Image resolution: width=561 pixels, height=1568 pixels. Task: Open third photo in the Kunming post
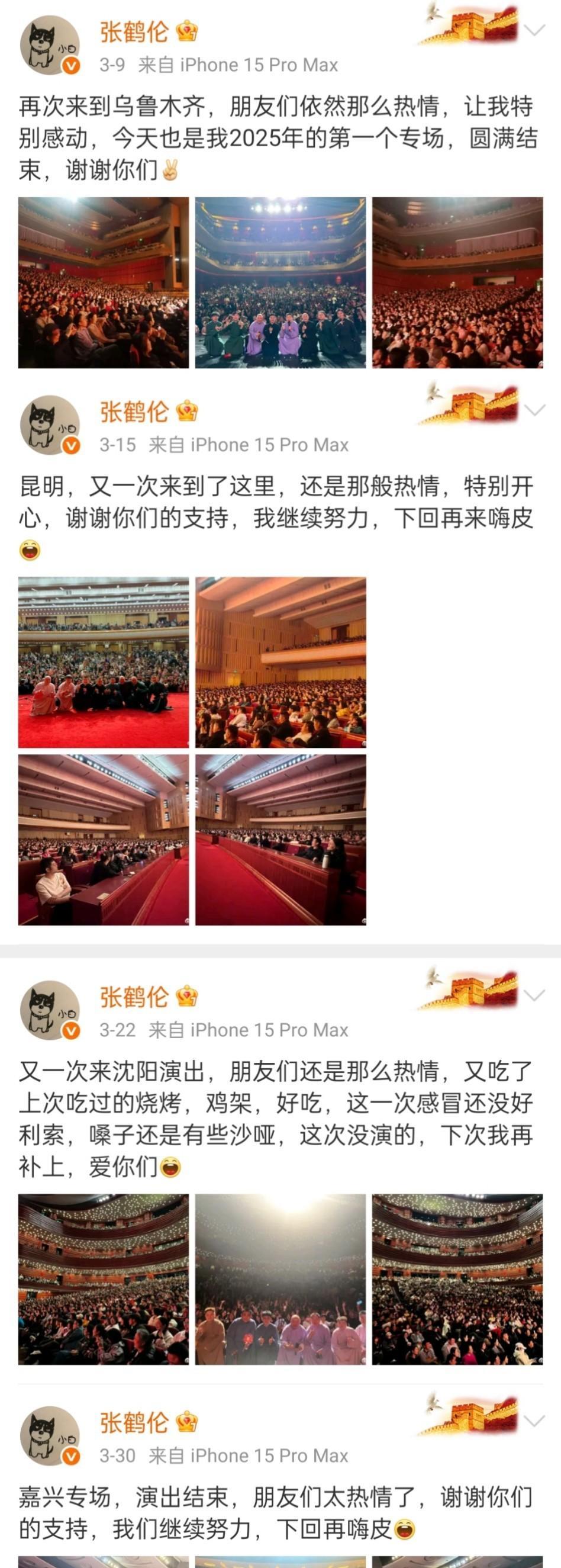click(x=104, y=840)
